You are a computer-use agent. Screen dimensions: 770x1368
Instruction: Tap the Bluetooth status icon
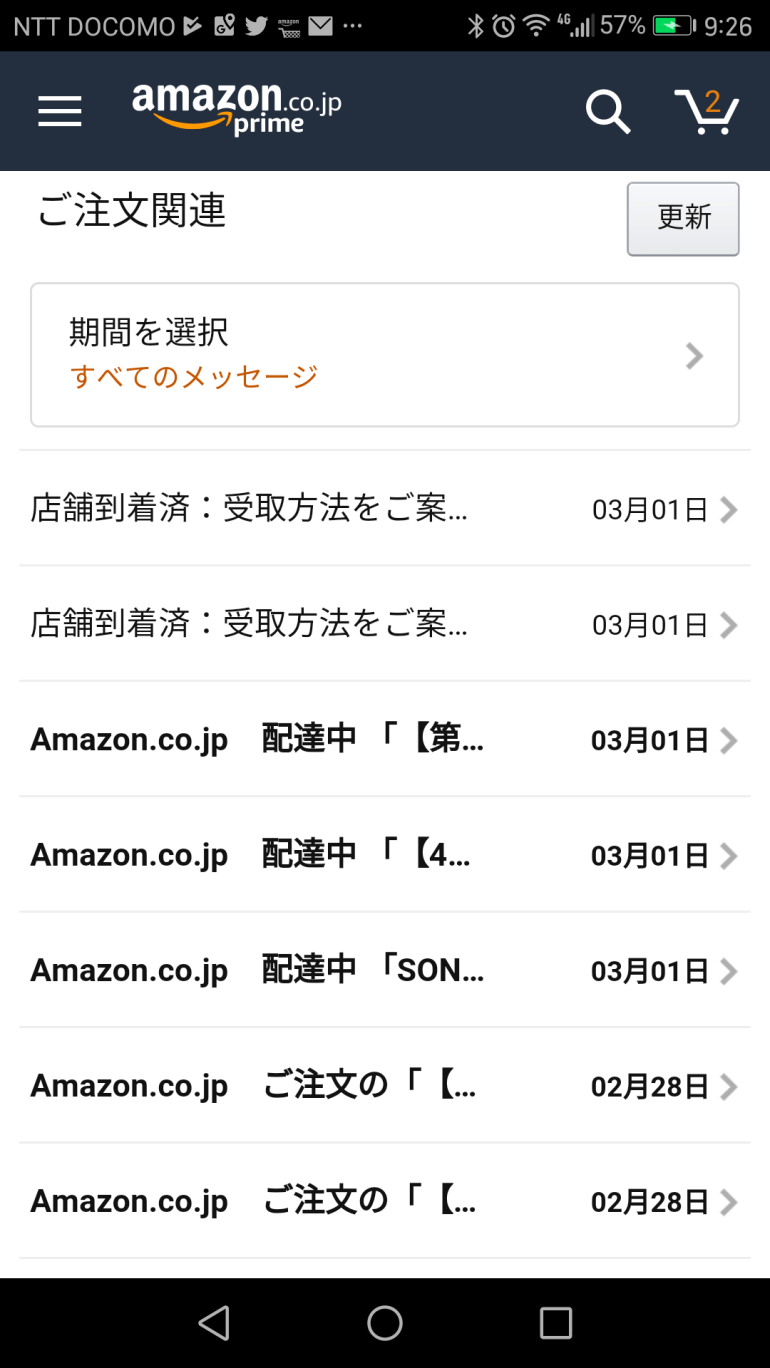pyautogui.click(x=476, y=25)
